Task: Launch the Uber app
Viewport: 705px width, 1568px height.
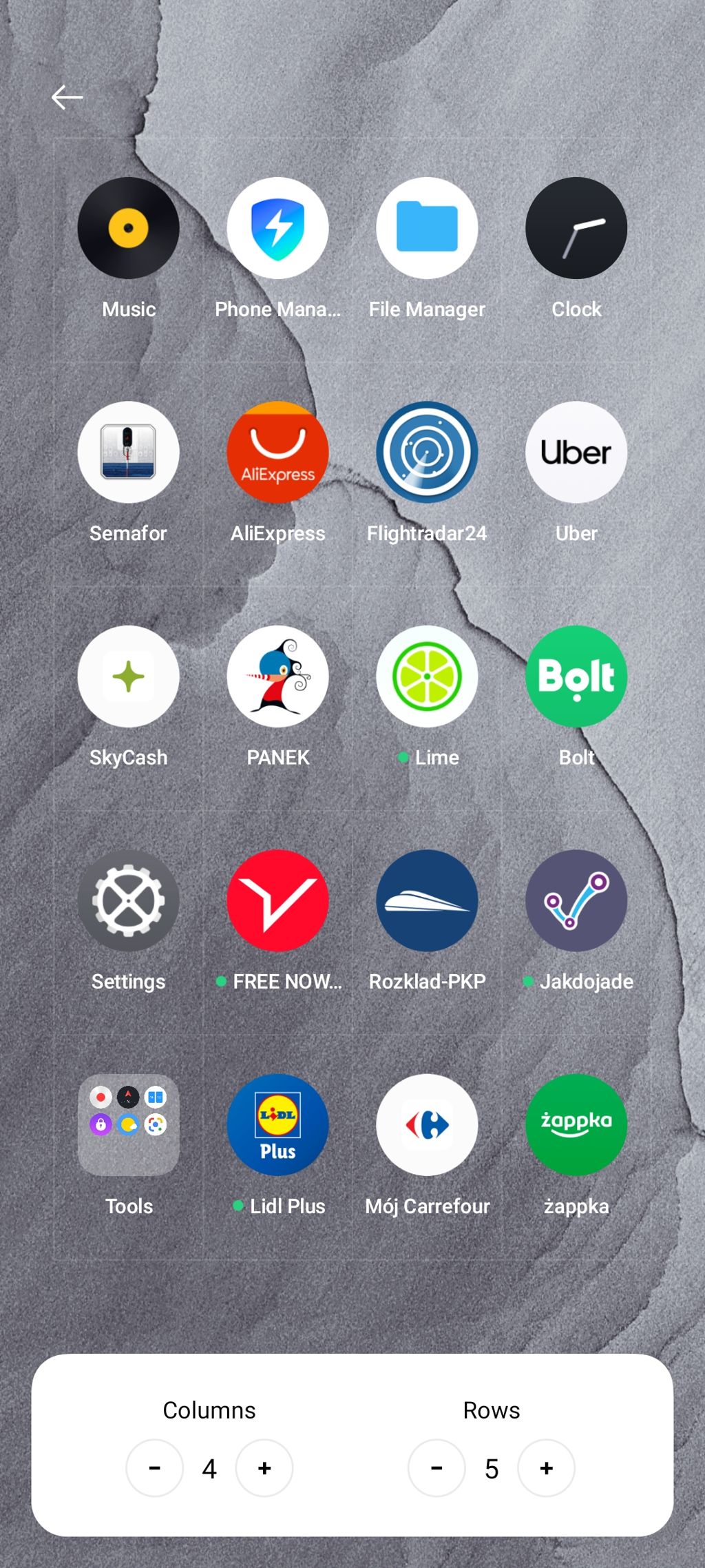Action: pyautogui.click(x=576, y=452)
